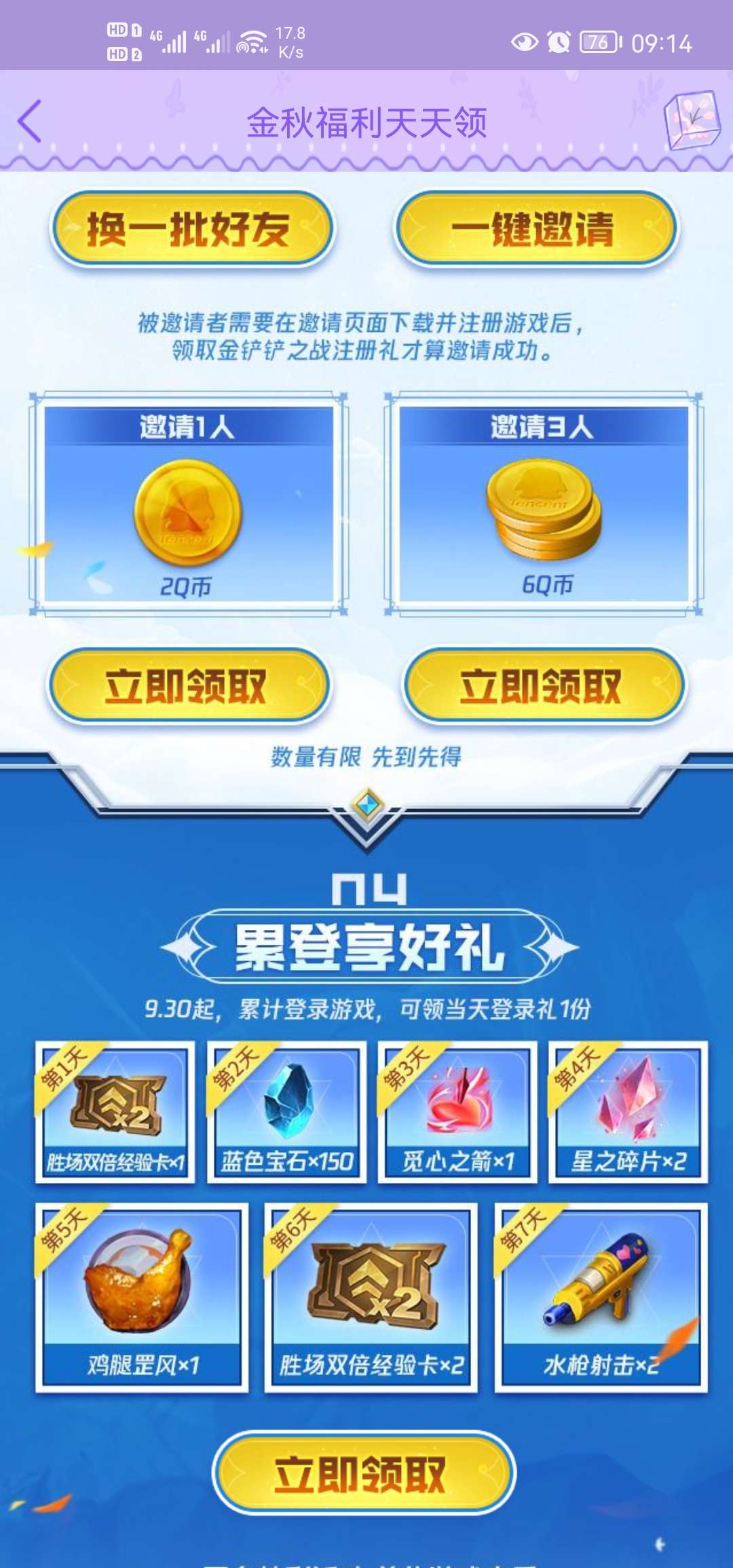Select the 第6天 胜场双倍经验卡×2 reward

[x=371, y=1296]
